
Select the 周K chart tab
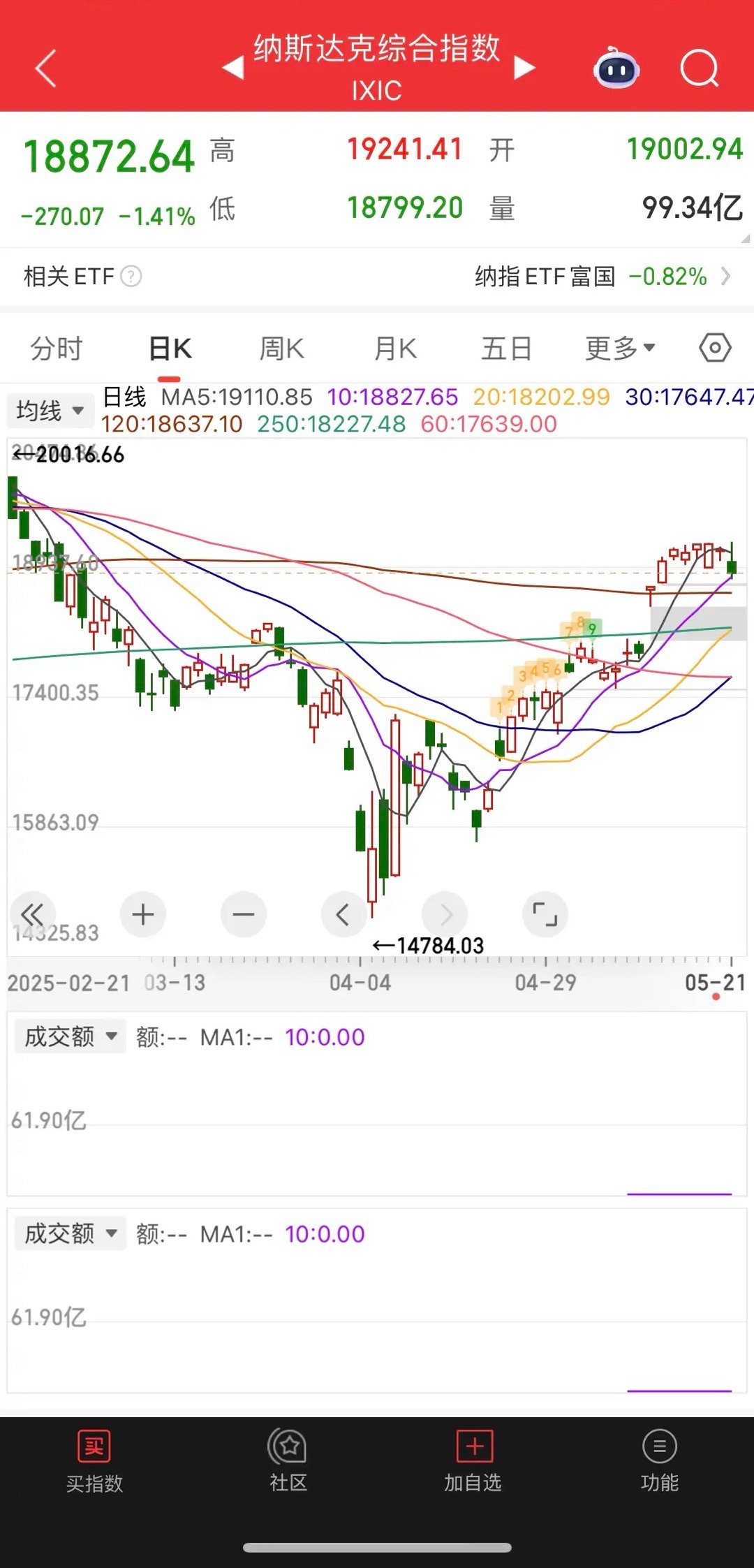coord(281,348)
